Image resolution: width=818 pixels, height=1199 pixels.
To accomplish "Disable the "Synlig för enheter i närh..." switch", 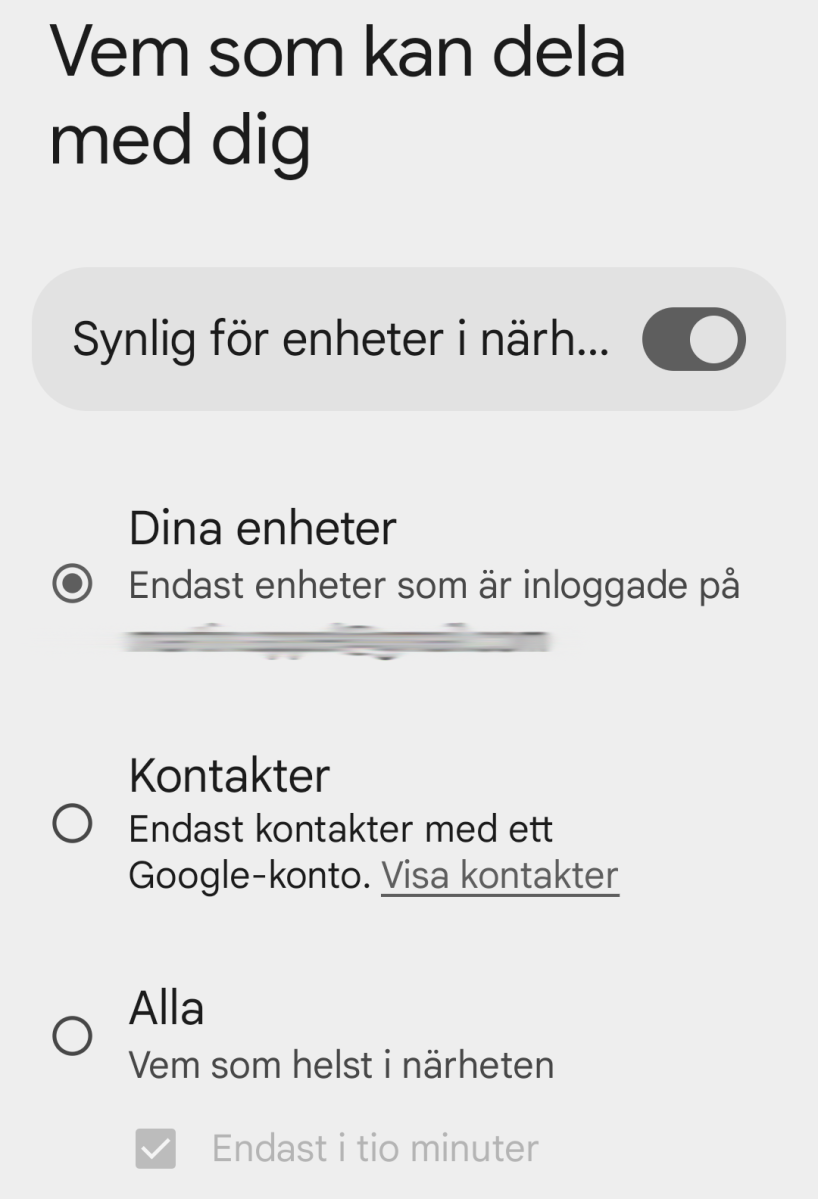I will 694,339.
